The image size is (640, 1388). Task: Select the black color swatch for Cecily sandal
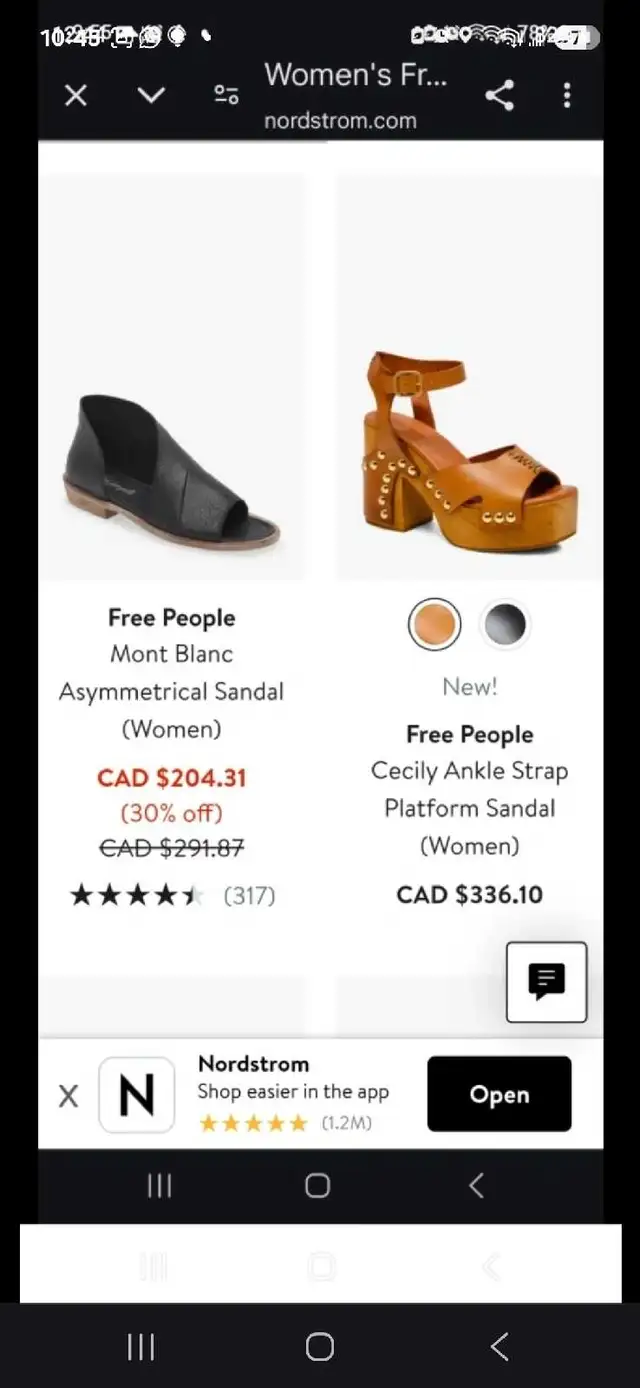coord(504,625)
